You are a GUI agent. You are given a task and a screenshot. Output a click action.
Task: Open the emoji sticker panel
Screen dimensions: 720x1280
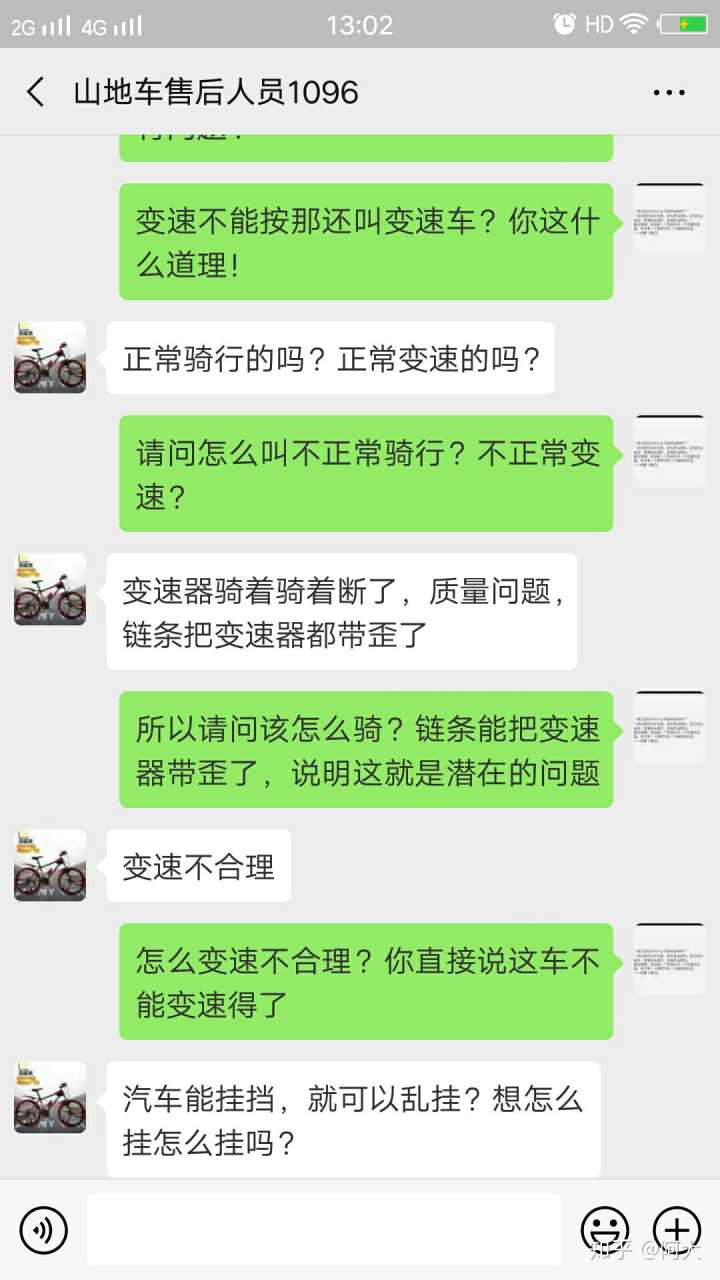[605, 1229]
